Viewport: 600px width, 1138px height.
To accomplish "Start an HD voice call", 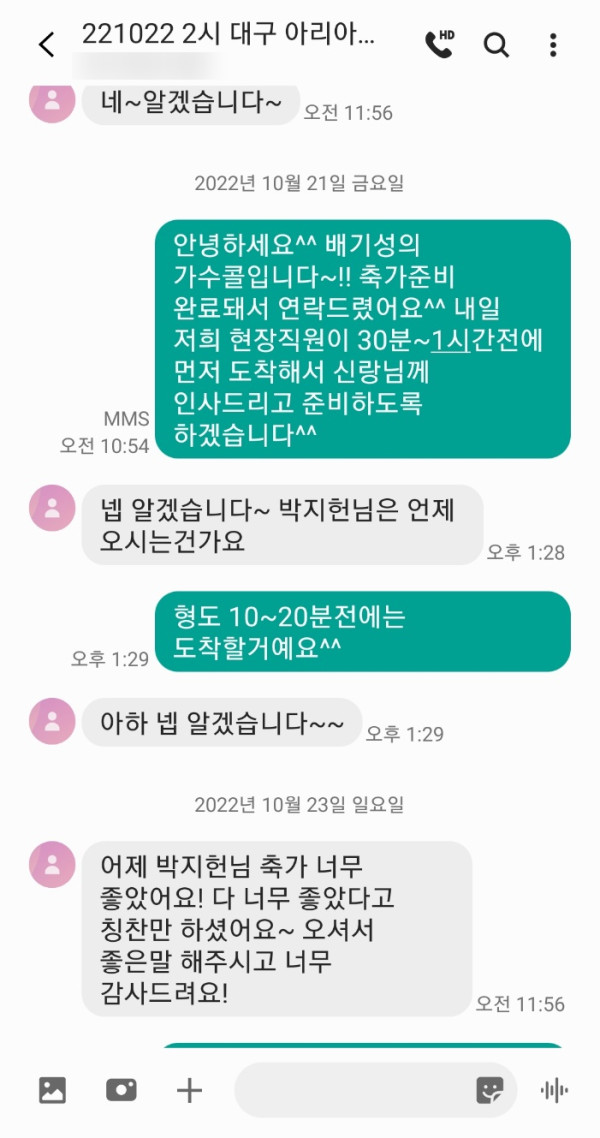I will click(x=439, y=44).
